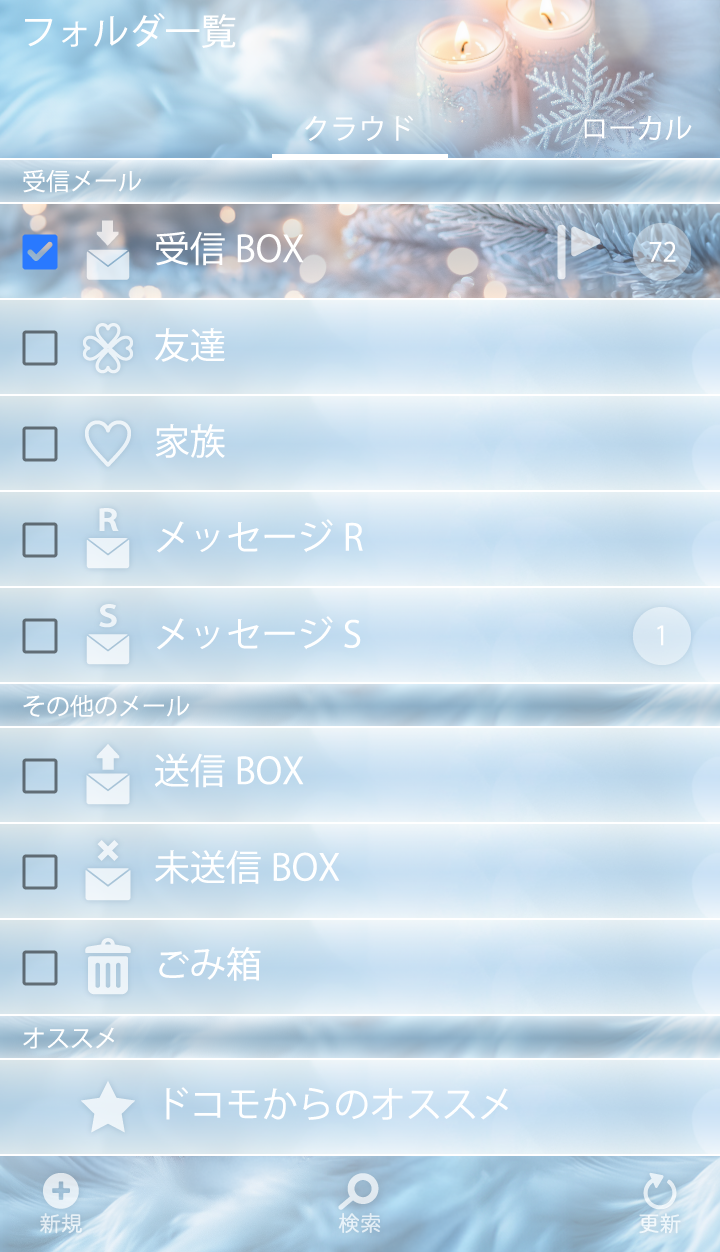Check the 家族 folder checkbox
Image resolution: width=720 pixels, height=1252 pixels.
click(x=40, y=443)
